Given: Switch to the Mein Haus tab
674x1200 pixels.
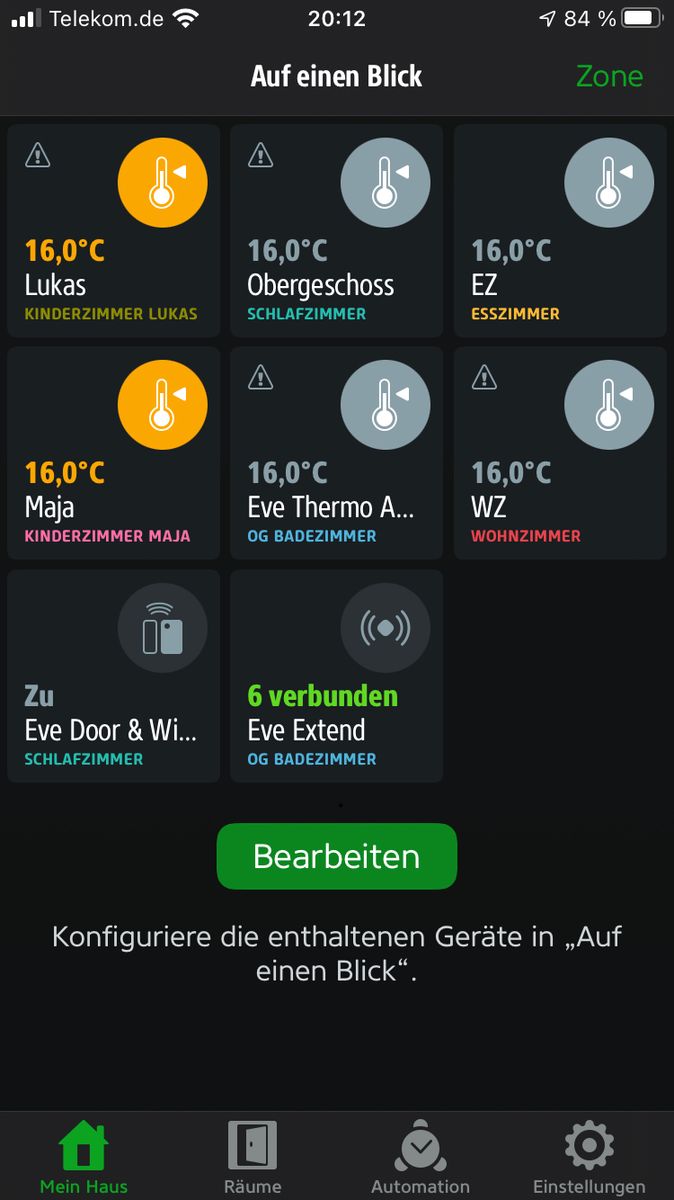Looking at the screenshot, I should [84, 1157].
